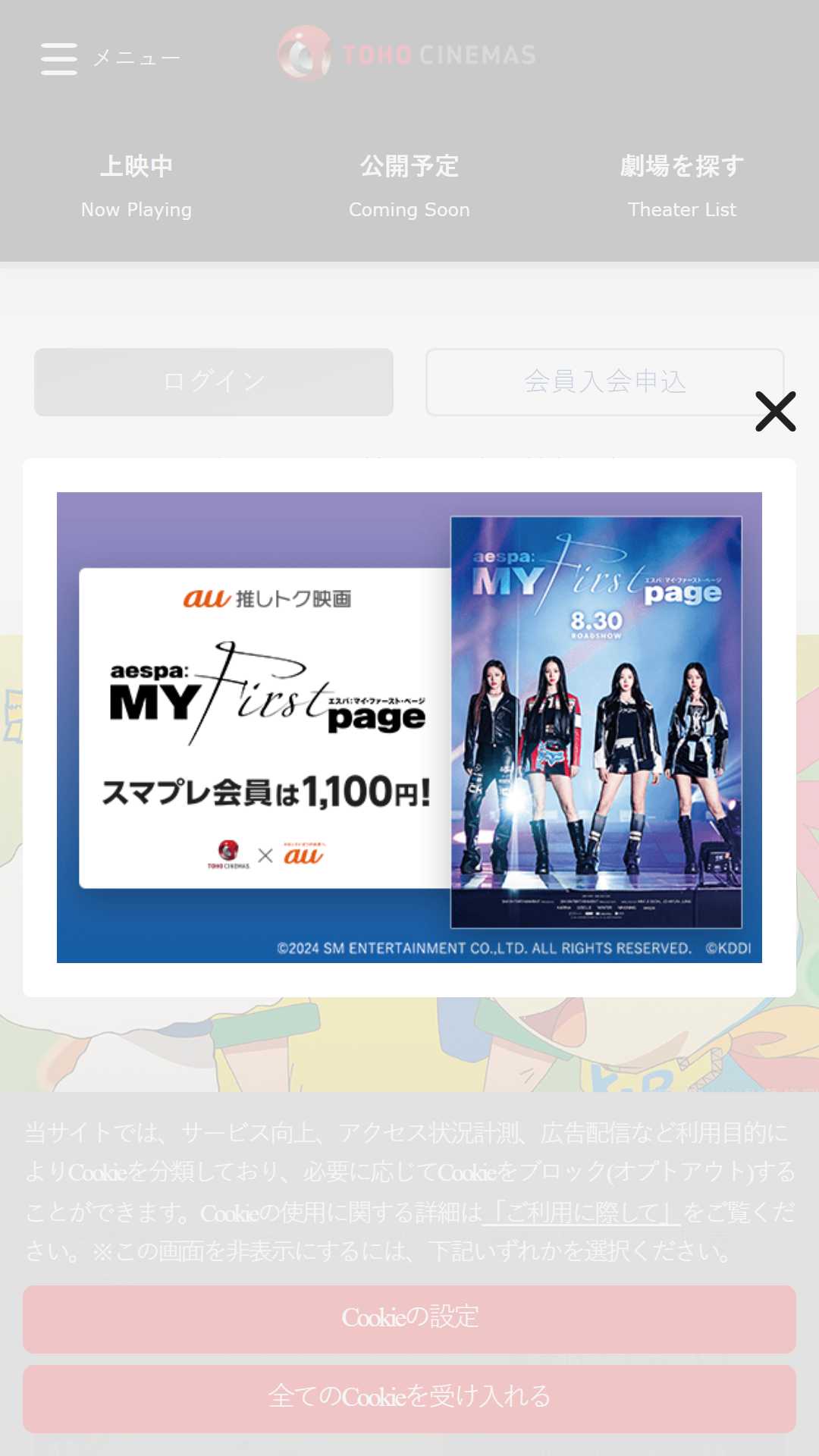This screenshot has width=819, height=1456.
Task: Open 劇場を探す Theater List
Action: 682,186
